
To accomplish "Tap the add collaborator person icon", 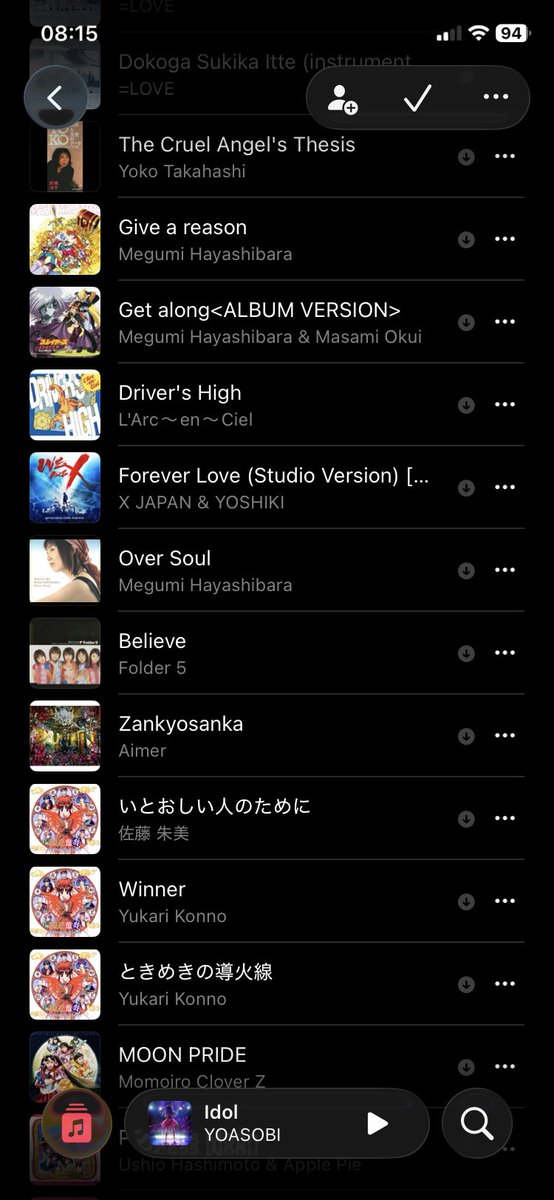I will point(342,98).
